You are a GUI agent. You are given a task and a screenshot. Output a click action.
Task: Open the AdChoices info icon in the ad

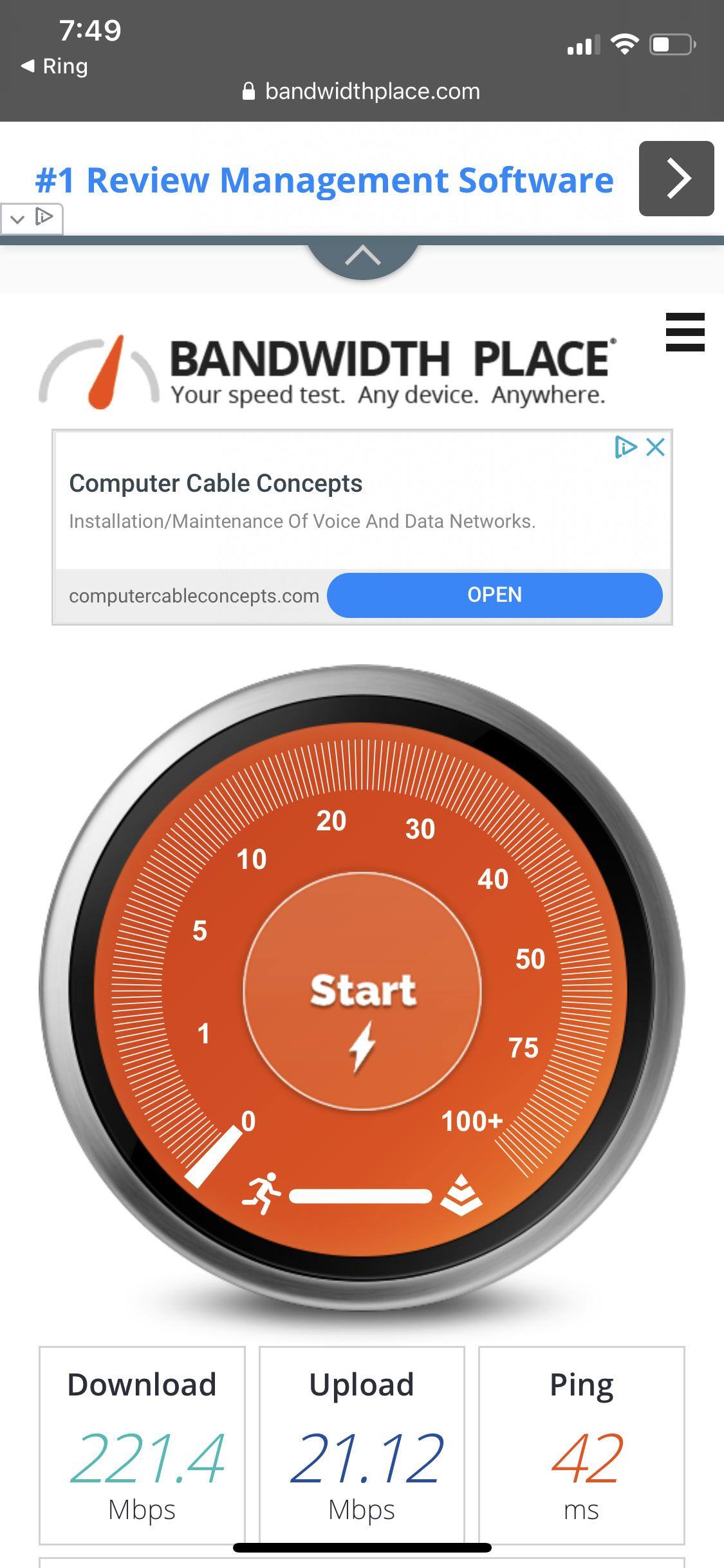(x=625, y=447)
